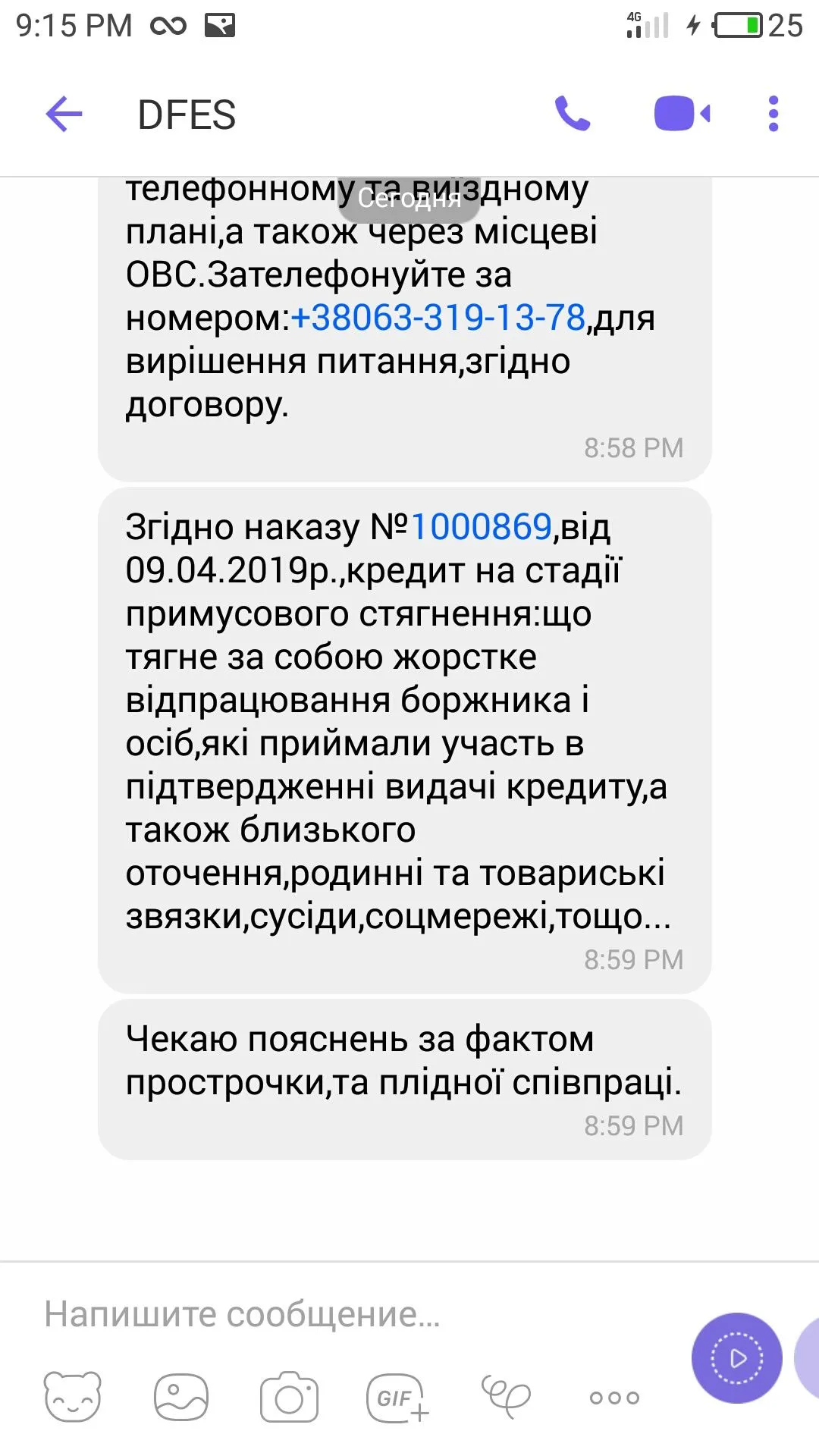This screenshot has width=819, height=1456.
Task: Start a voice call with DFES
Action: tap(573, 115)
